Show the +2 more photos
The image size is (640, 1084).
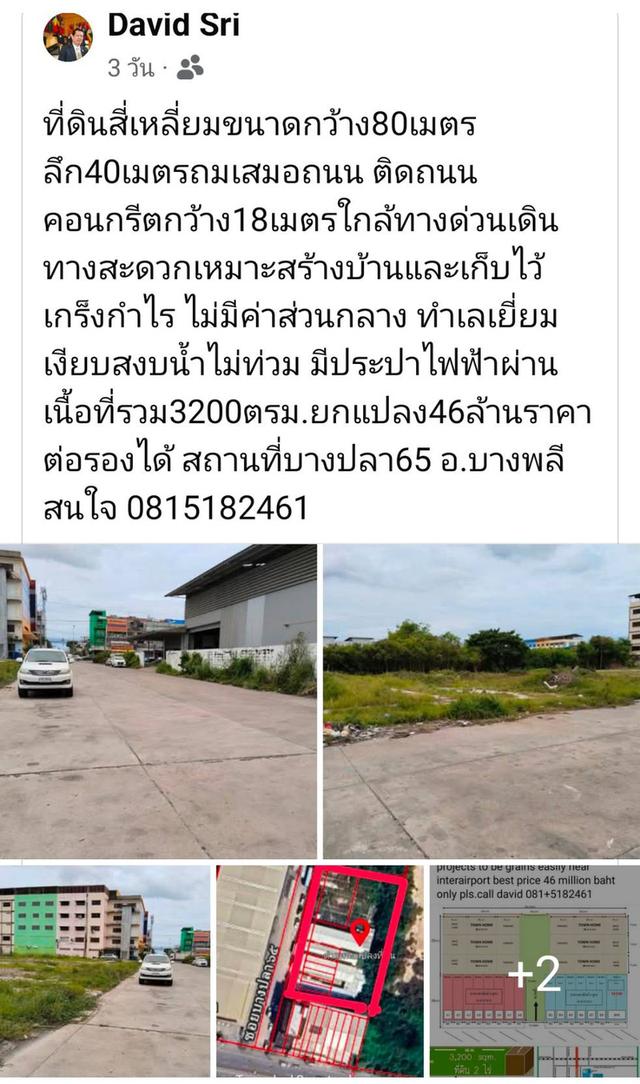click(x=534, y=970)
